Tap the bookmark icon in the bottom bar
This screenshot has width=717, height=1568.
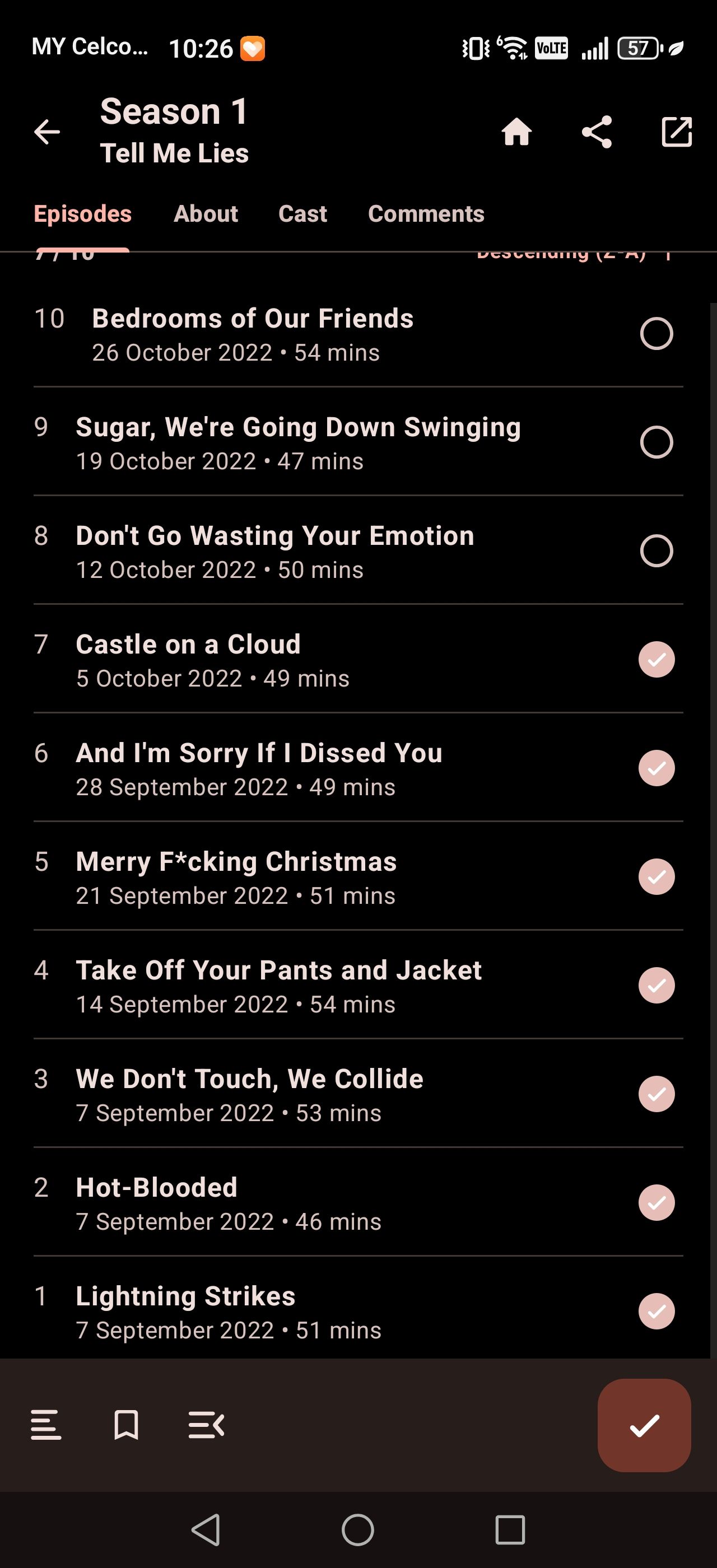click(126, 1425)
